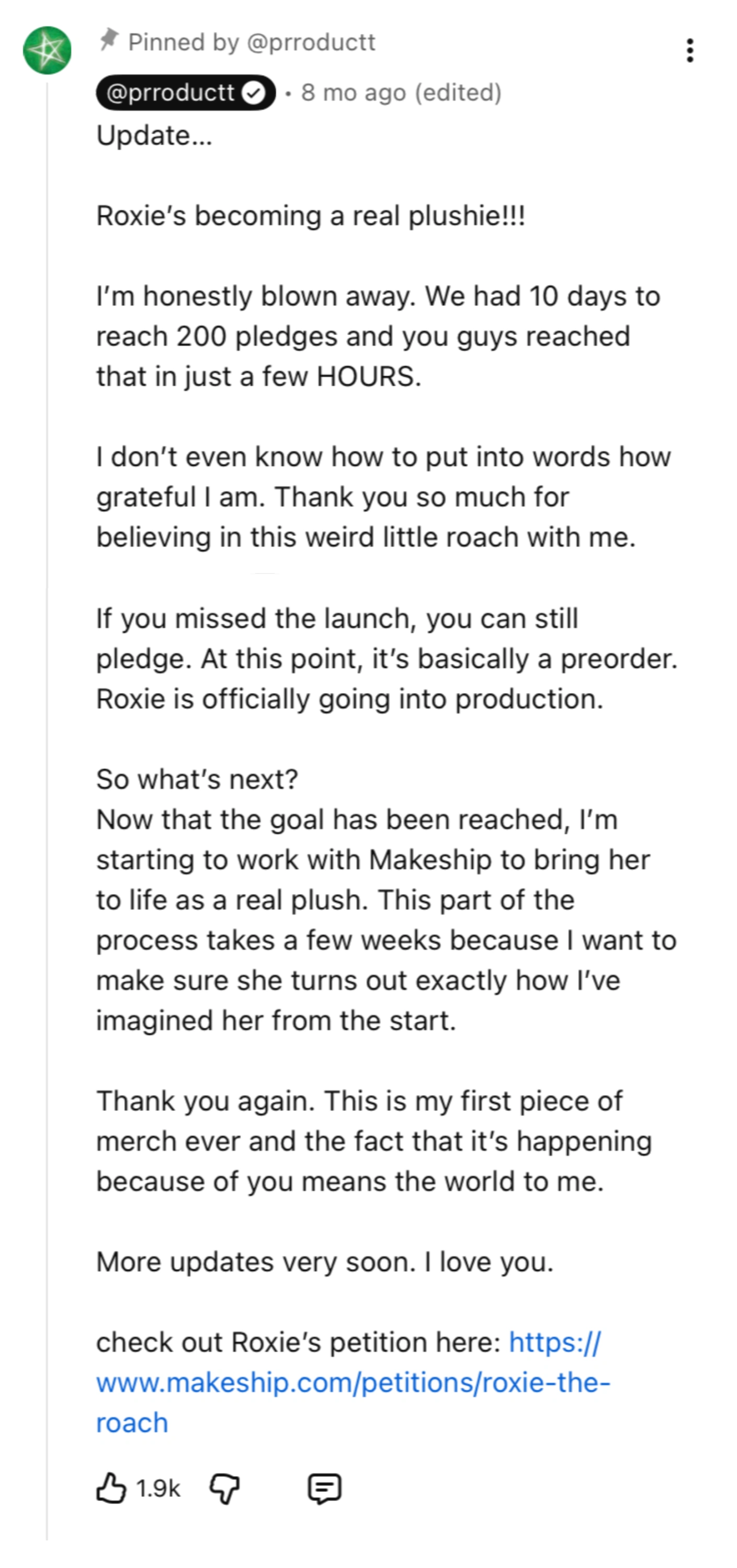The height and width of the screenshot is (1568, 737).
Task: Like the pinned comment
Action: [x=111, y=1488]
